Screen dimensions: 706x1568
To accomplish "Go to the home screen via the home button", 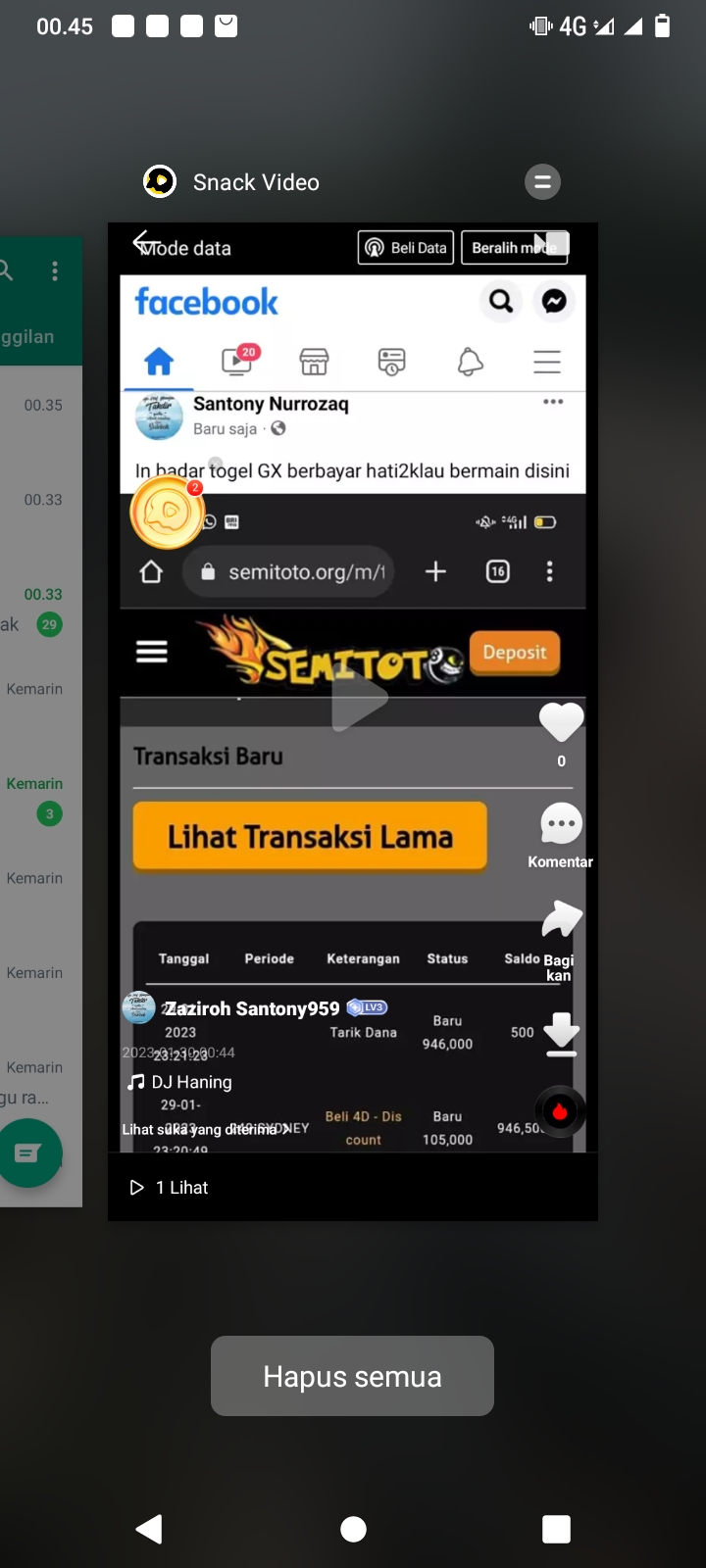I will tap(353, 1529).
